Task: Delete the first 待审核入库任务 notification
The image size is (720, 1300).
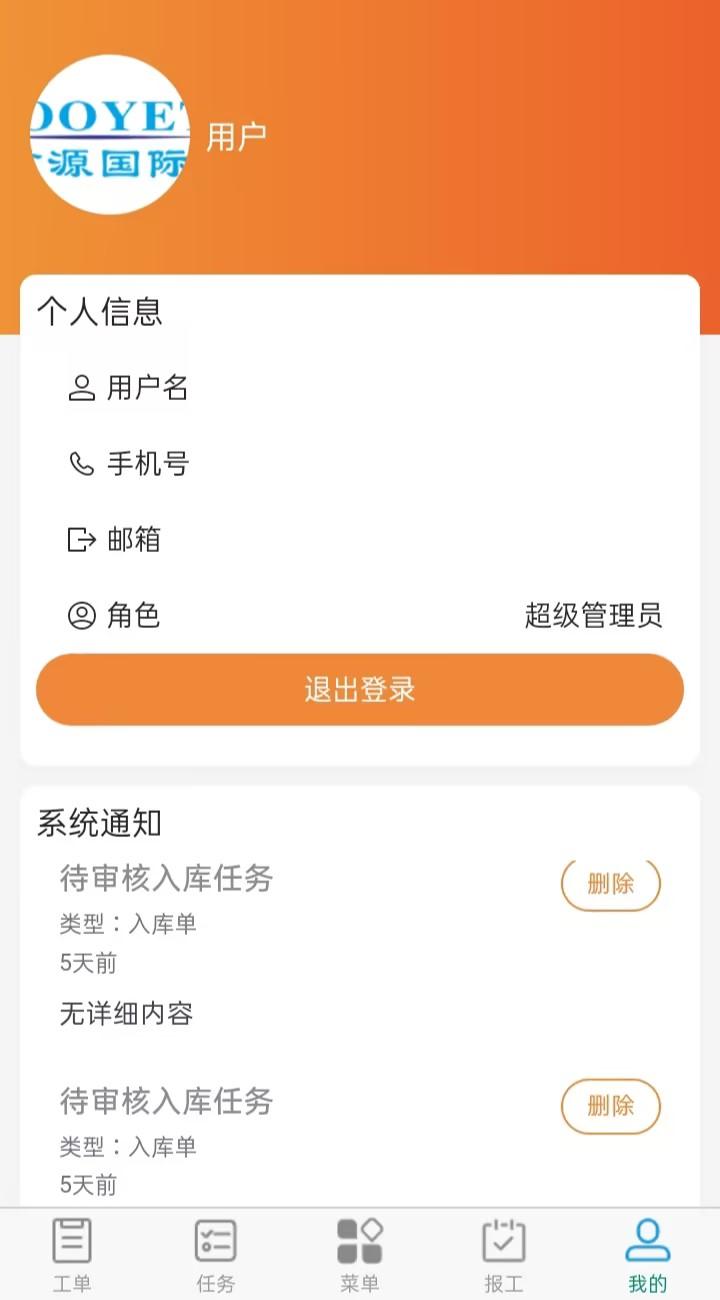Action: 610,884
